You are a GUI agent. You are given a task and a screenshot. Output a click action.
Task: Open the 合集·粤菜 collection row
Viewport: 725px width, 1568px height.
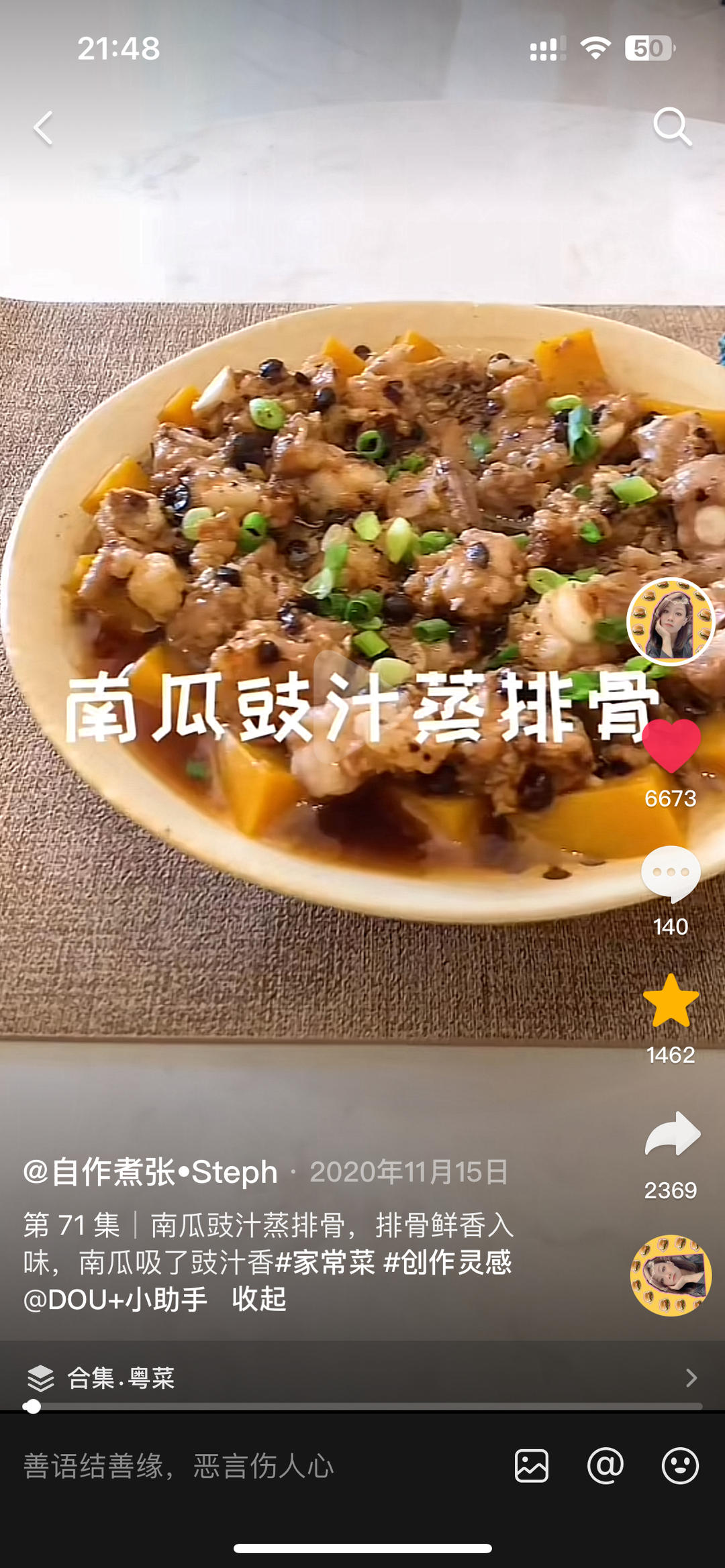coord(362,1378)
